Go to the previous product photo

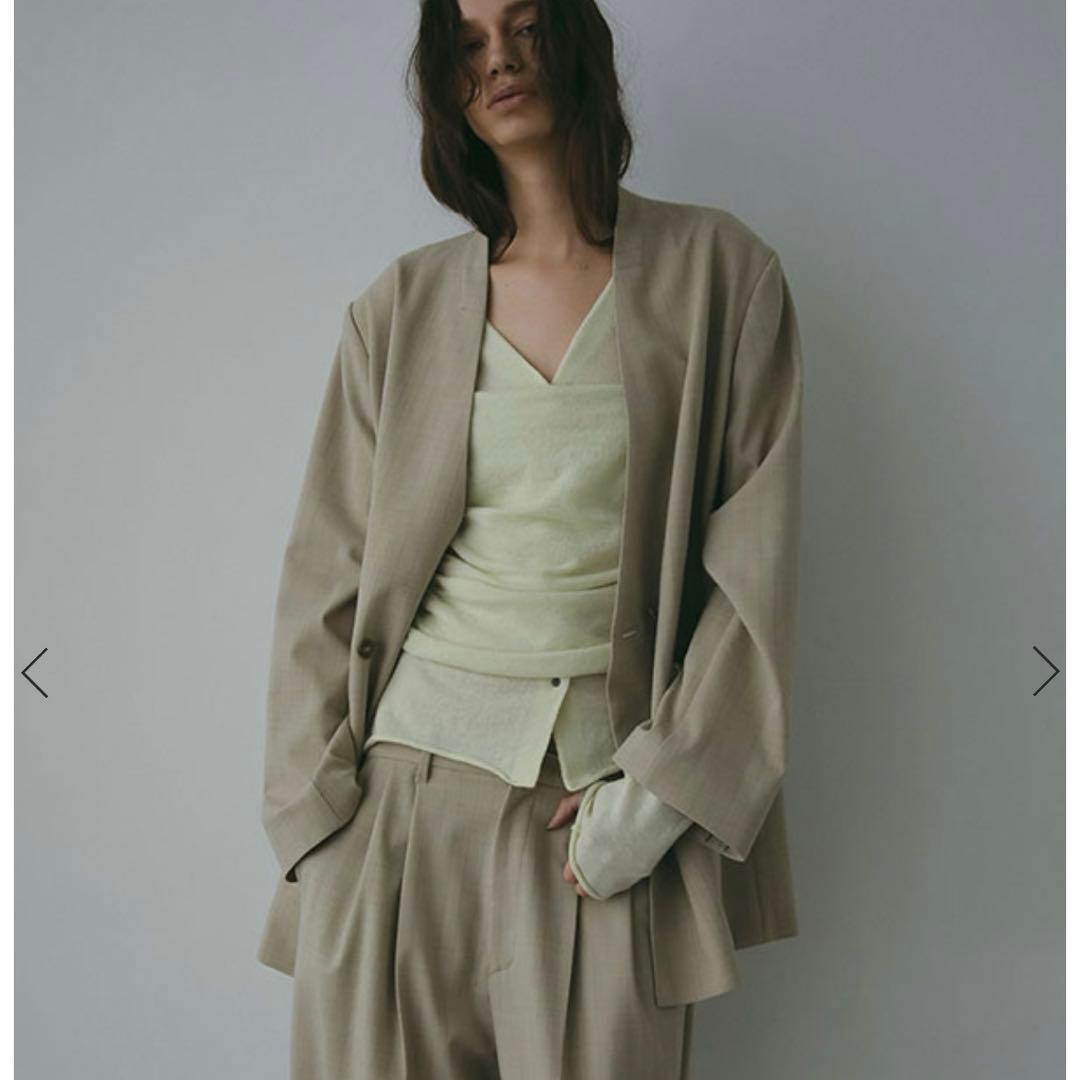click(35, 672)
